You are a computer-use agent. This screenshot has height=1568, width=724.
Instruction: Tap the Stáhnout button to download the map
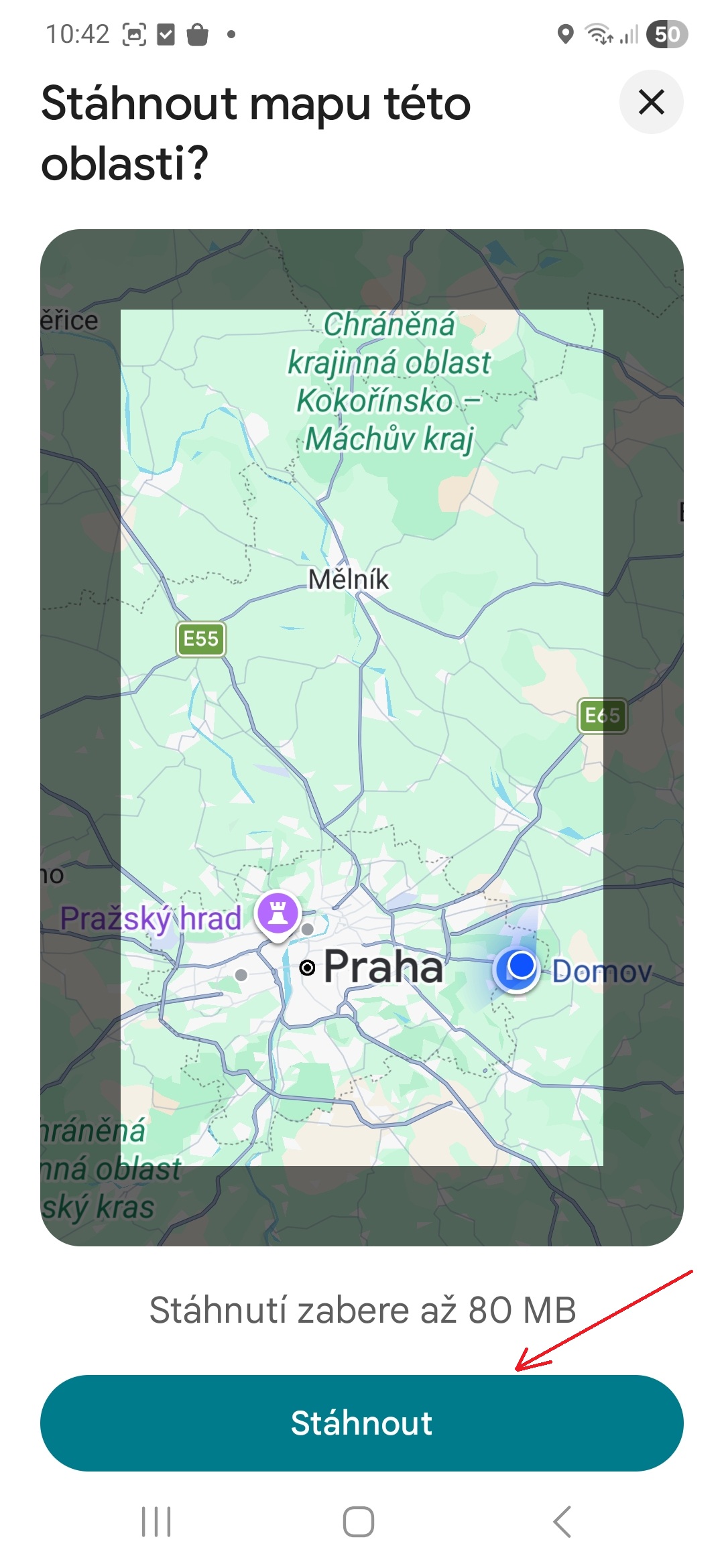[362, 1423]
